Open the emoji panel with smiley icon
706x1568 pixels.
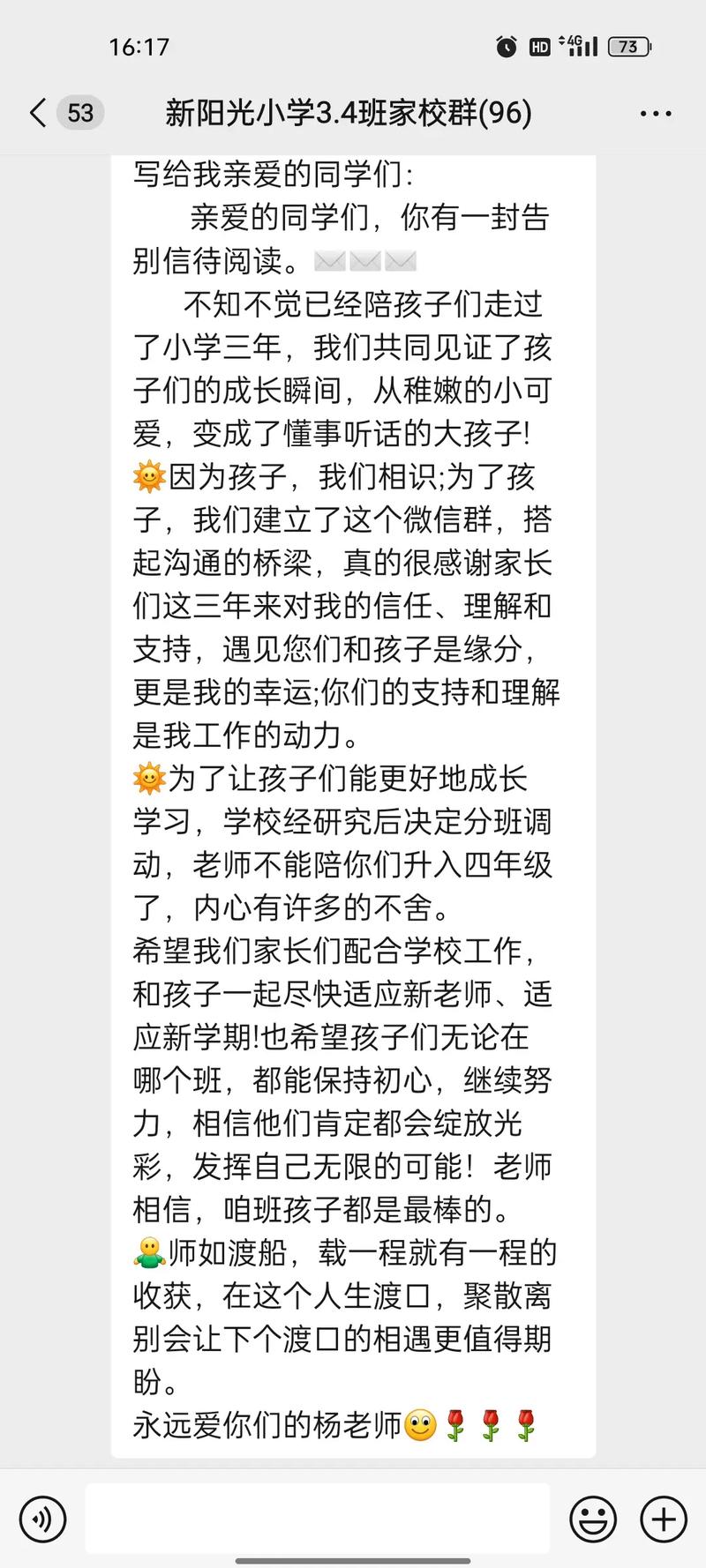[593, 1519]
